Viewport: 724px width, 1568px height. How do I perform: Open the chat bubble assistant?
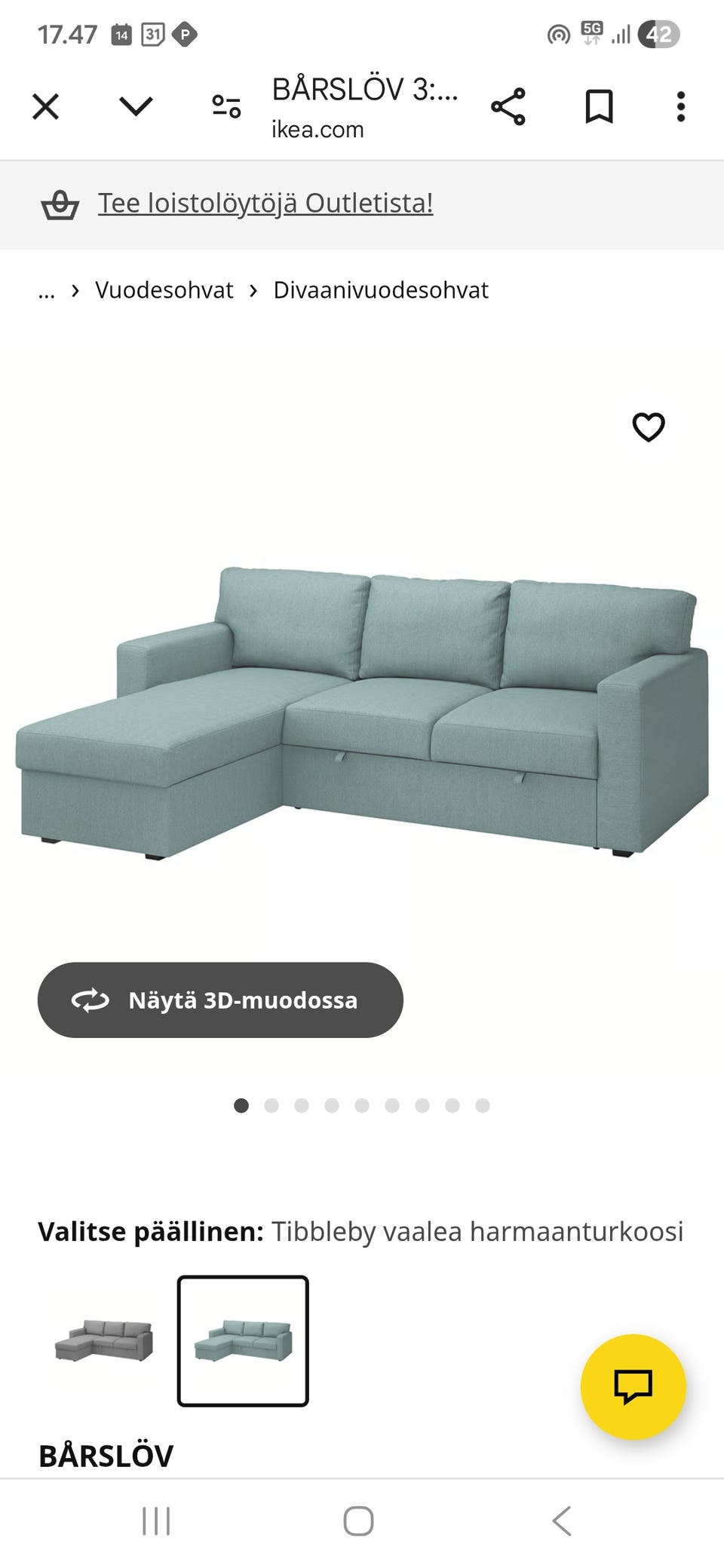coord(633,1387)
